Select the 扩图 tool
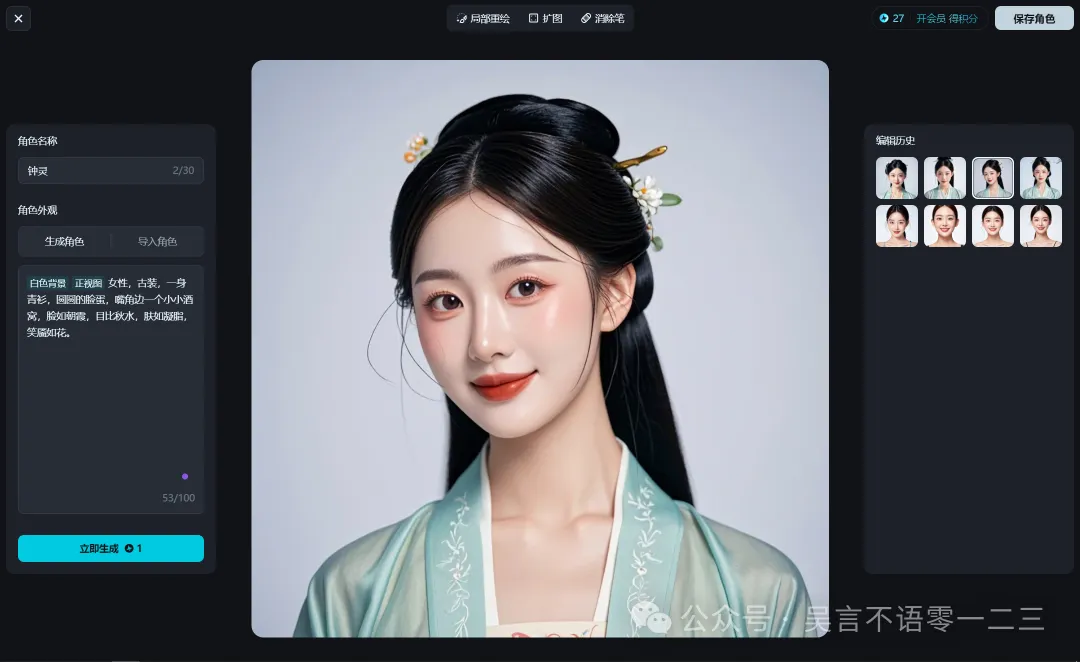1080x662 pixels. click(x=546, y=18)
